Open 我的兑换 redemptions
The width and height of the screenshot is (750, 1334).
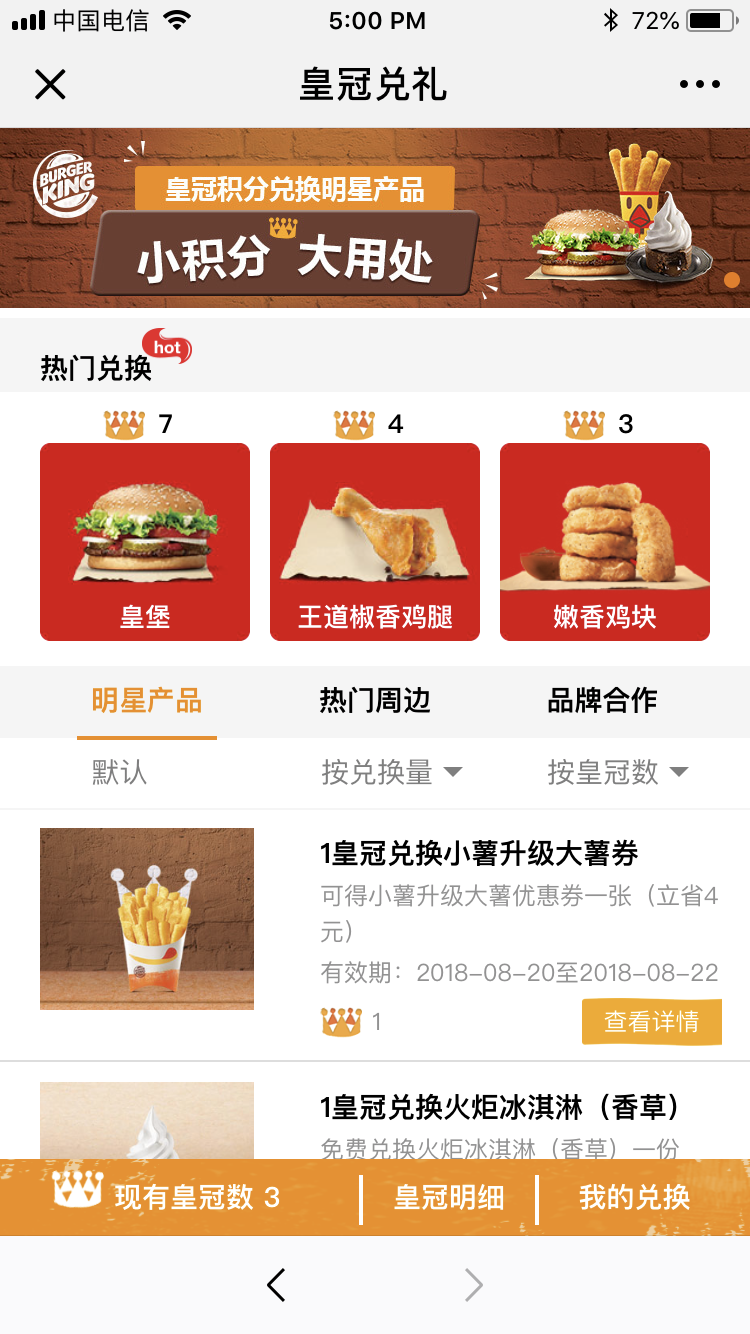coord(634,1198)
